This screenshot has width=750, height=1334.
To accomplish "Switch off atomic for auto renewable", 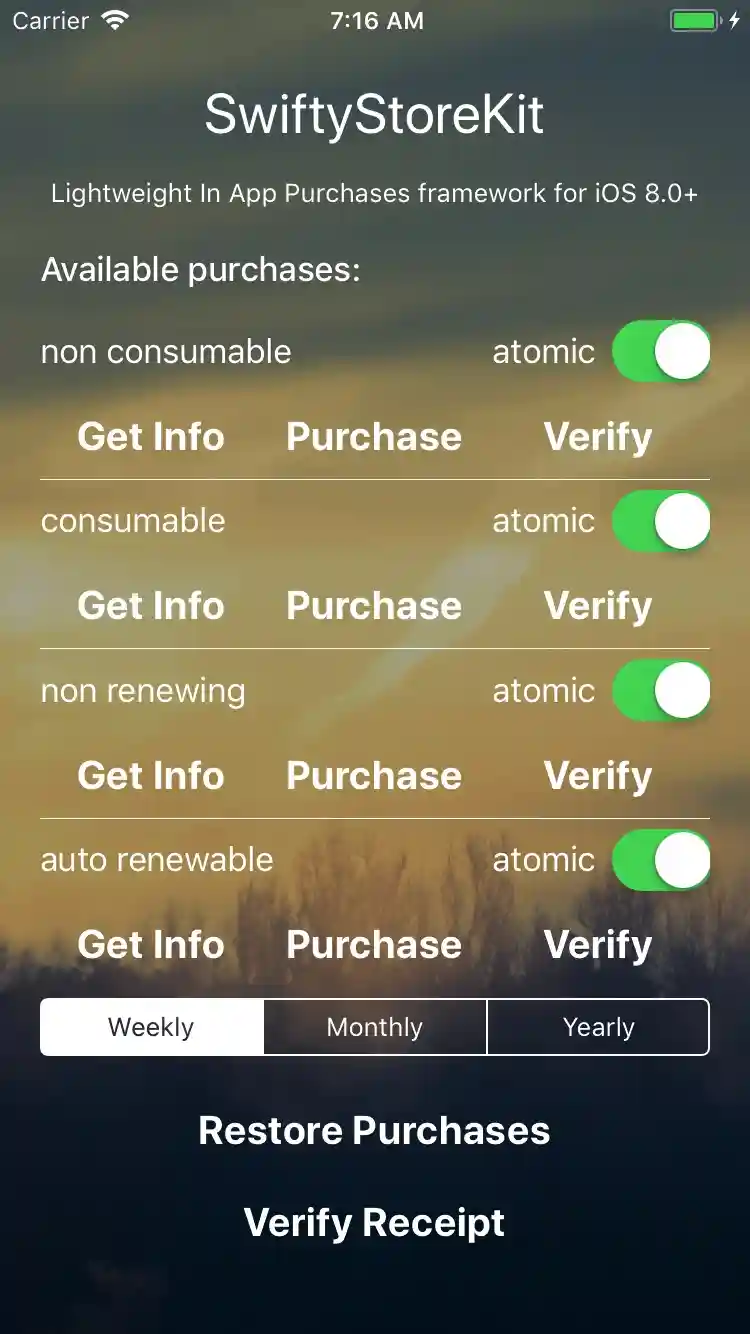I will [x=661, y=860].
